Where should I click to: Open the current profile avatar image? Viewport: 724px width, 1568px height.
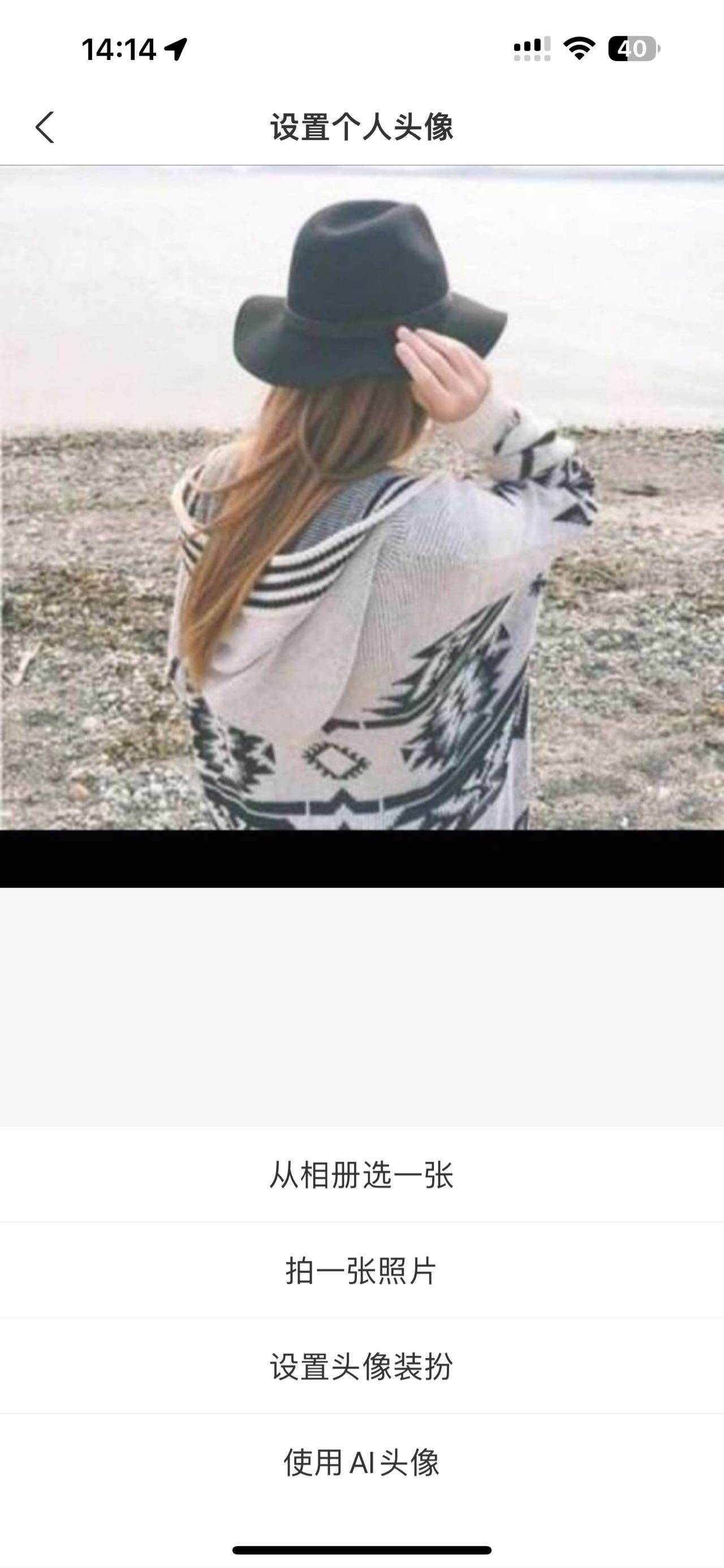click(x=361, y=497)
